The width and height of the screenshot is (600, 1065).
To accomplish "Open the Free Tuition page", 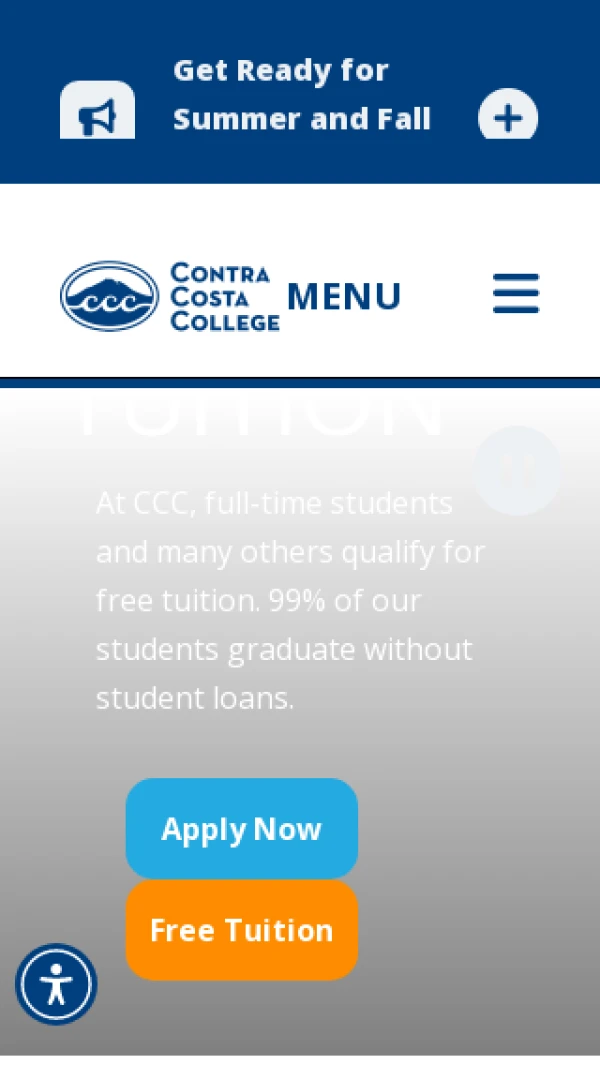I will pyautogui.click(x=241, y=930).
